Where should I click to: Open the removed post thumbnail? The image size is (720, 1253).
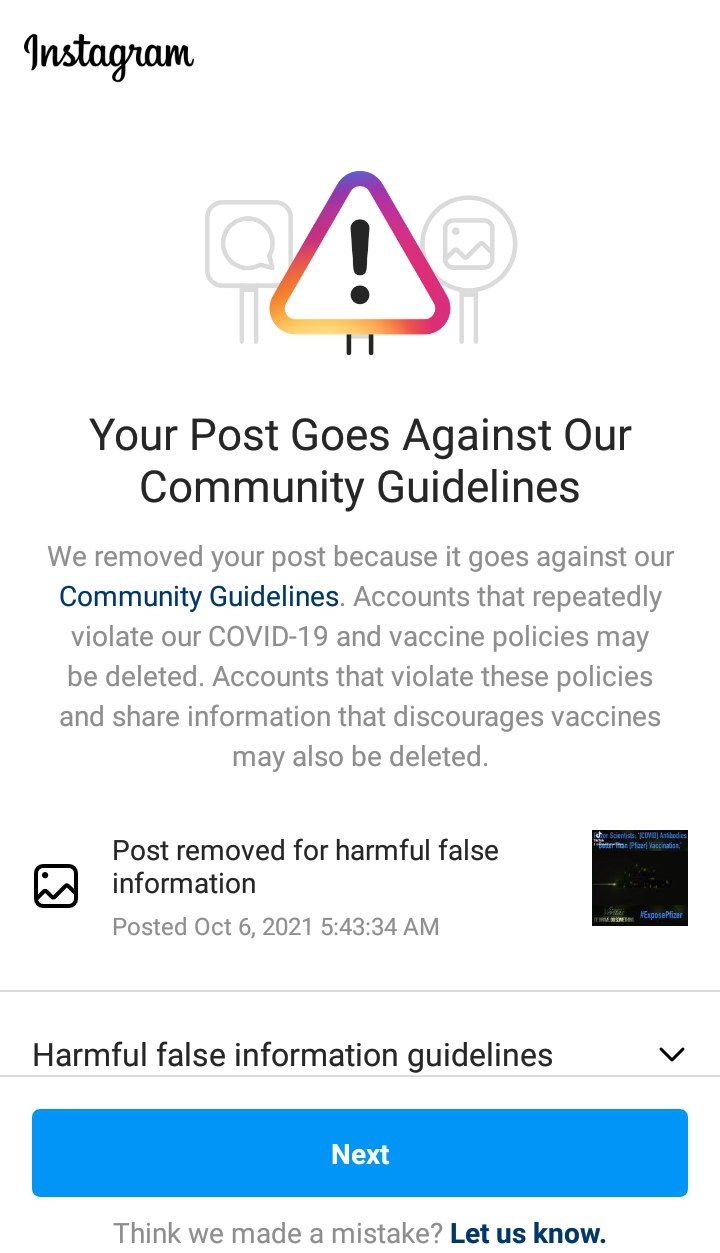tap(640, 877)
